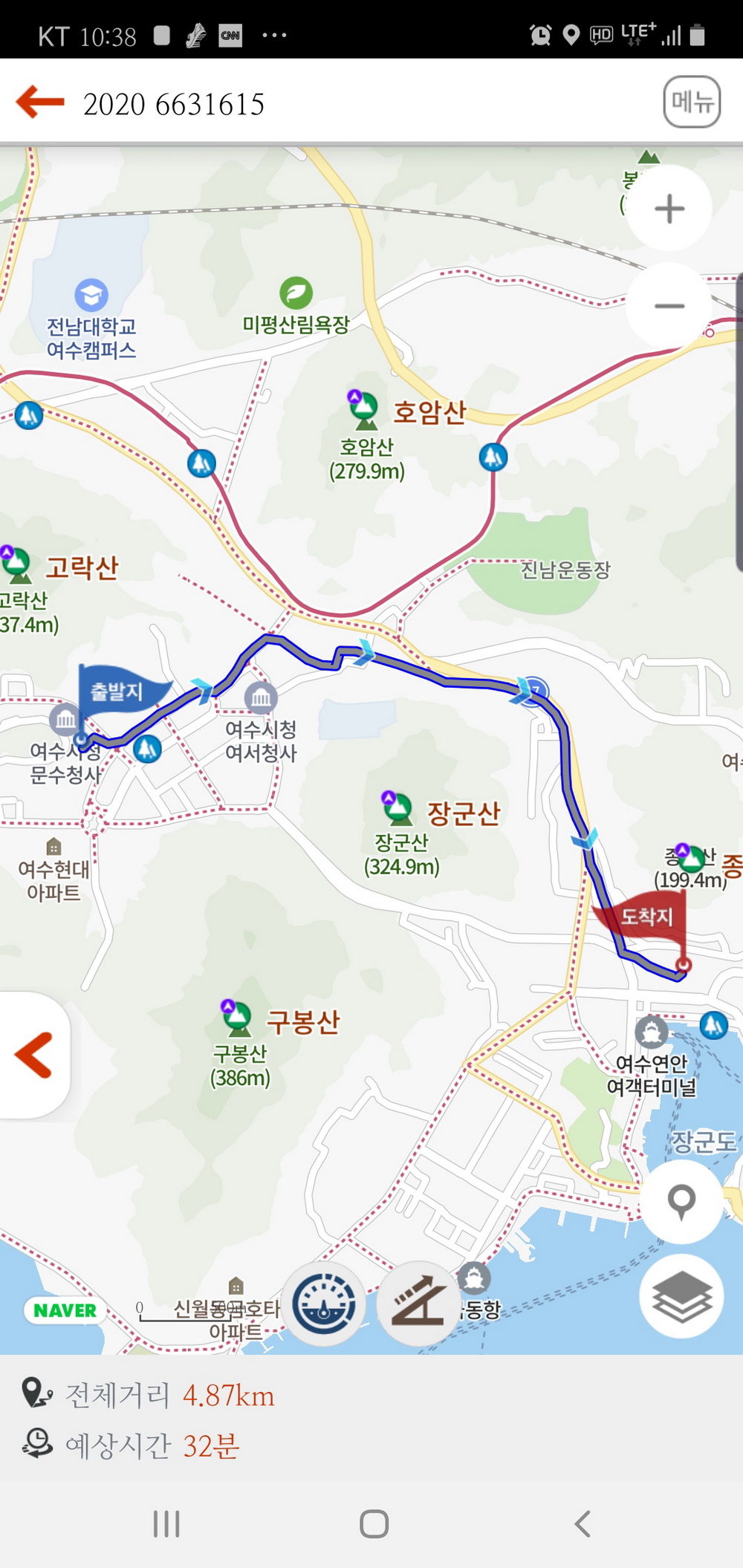
Task: Go to the Android home screen
Action: [x=374, y=1523]
